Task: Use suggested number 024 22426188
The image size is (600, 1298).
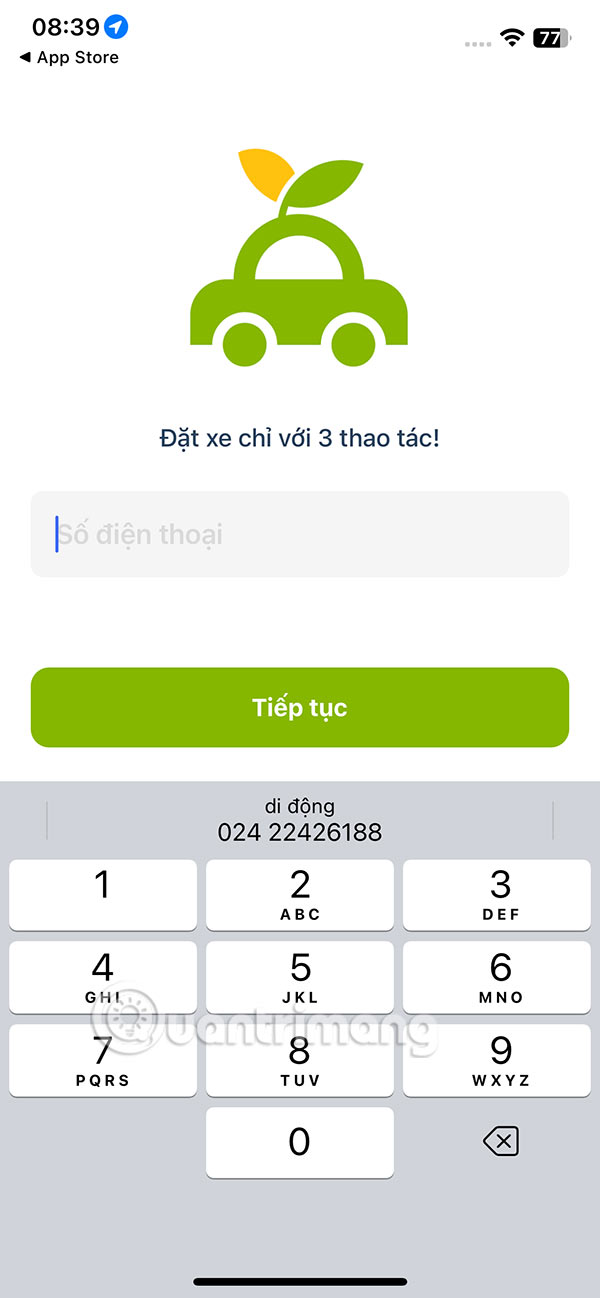Action: [x=300, y=820]
